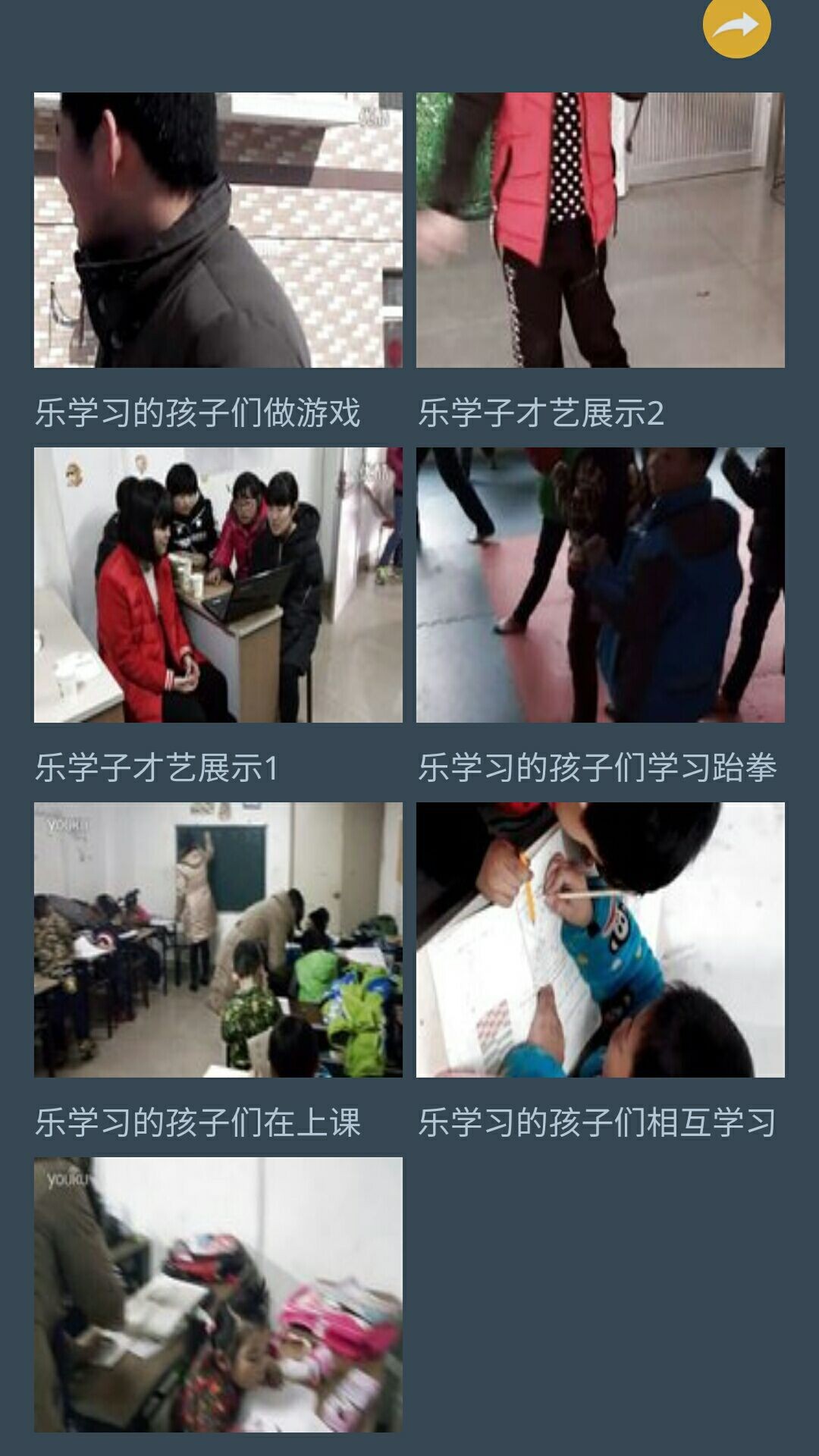Play the video 乐学子才艺展示1
The image size is (819, 1456).
218,585
